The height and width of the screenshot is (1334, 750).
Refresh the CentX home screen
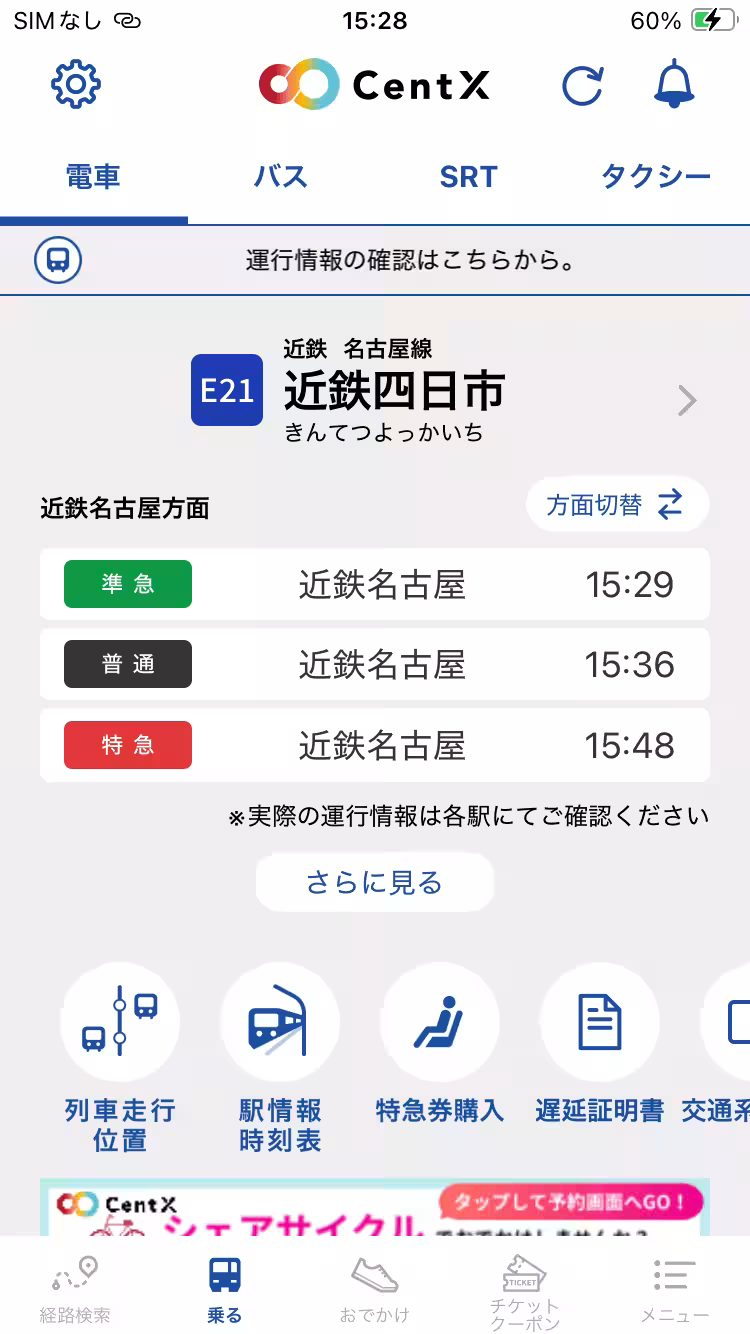583,86
